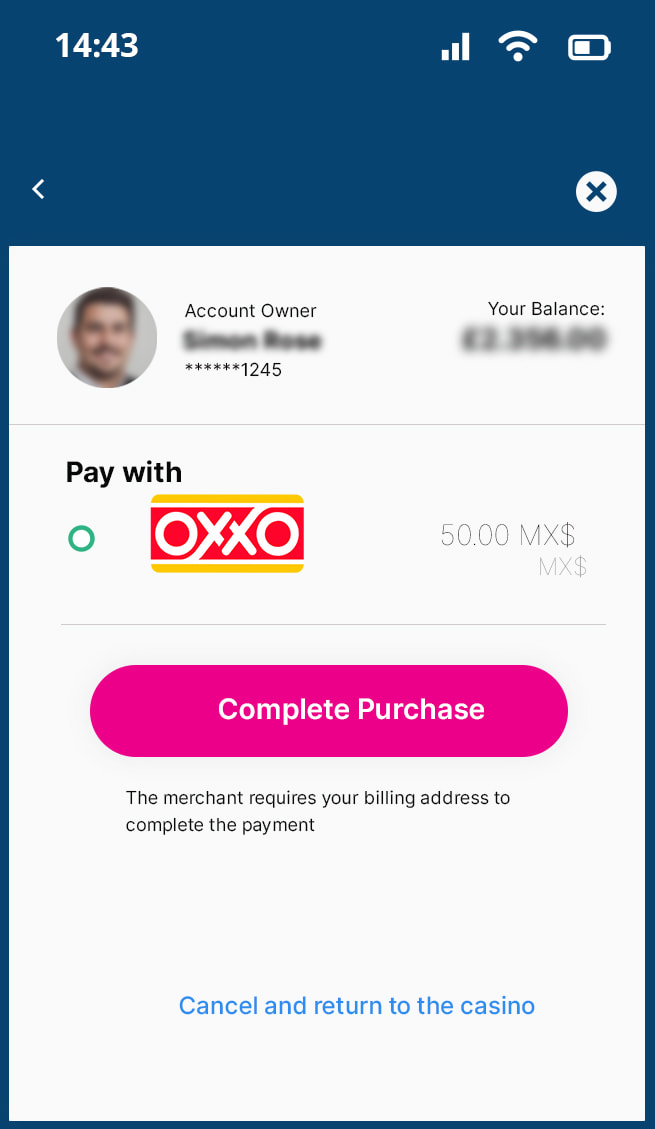Screen dimensions: 655x1129
Task: Cancel and return to the casino
Action: click(356, 1005)
